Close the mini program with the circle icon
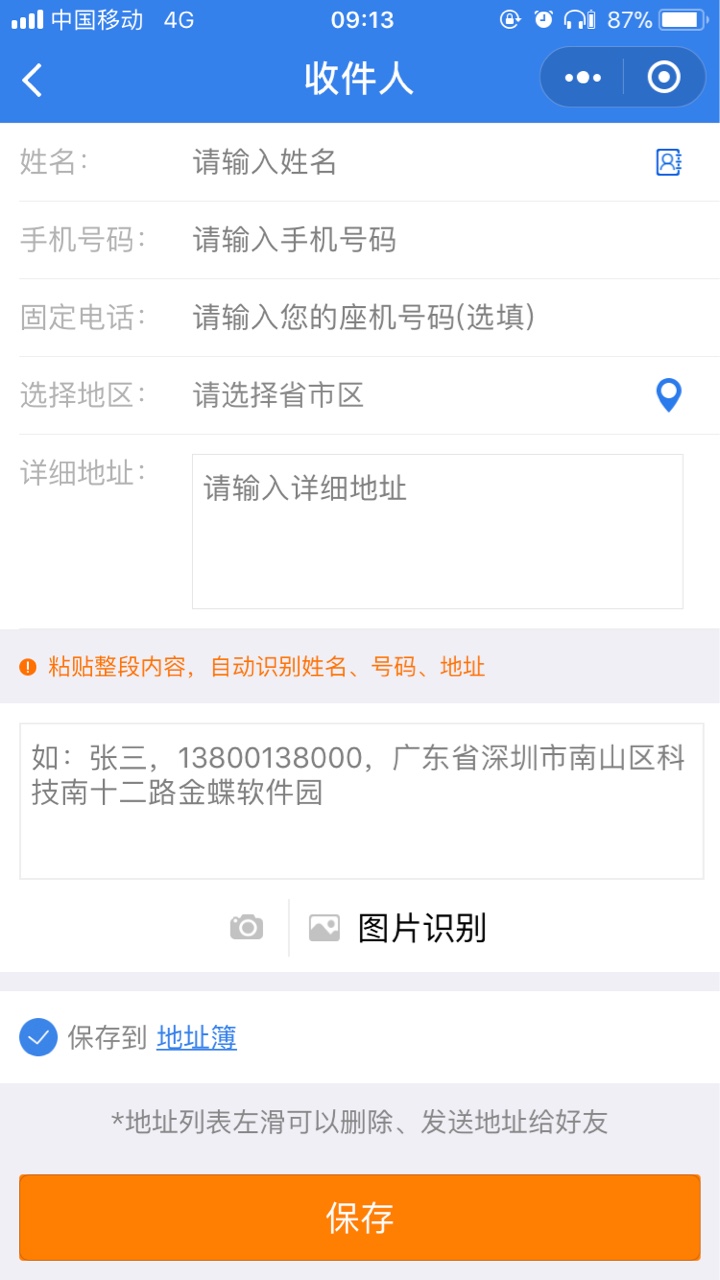 (664, 77)
